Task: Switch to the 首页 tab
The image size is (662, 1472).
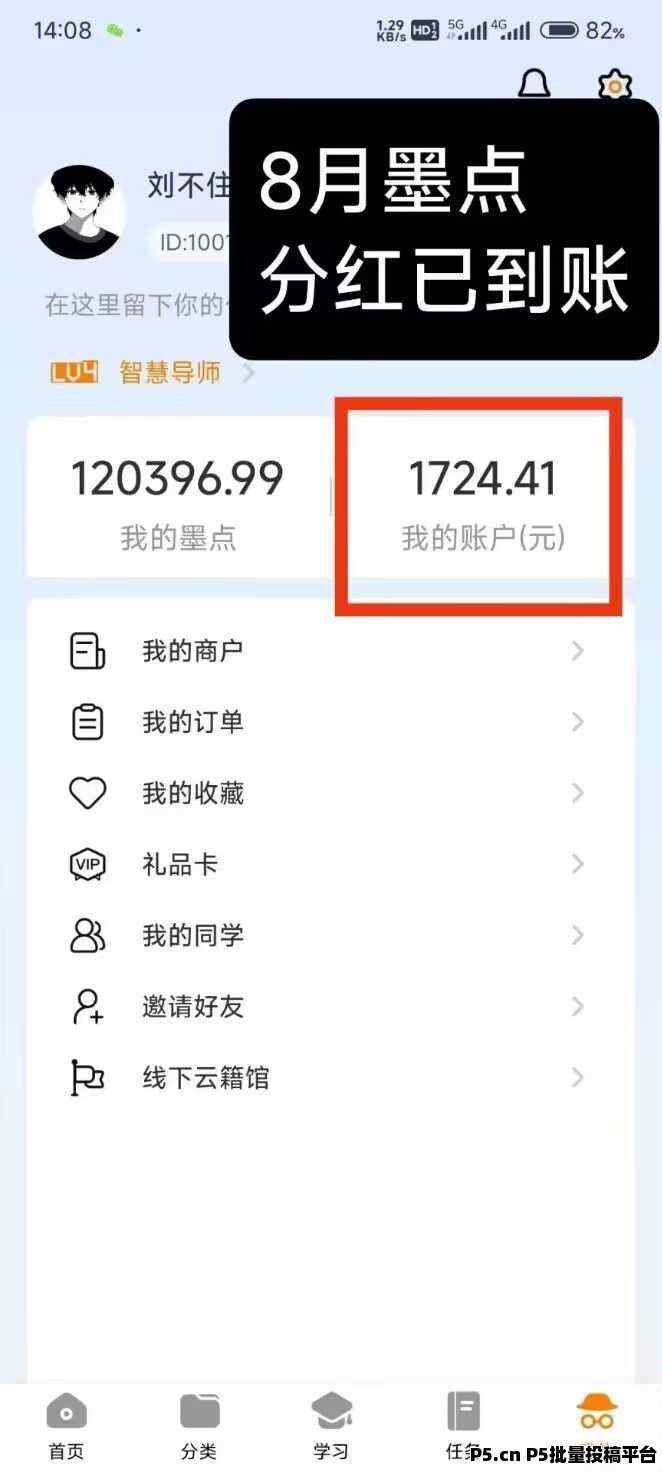Action: [x=66, y=1426]
